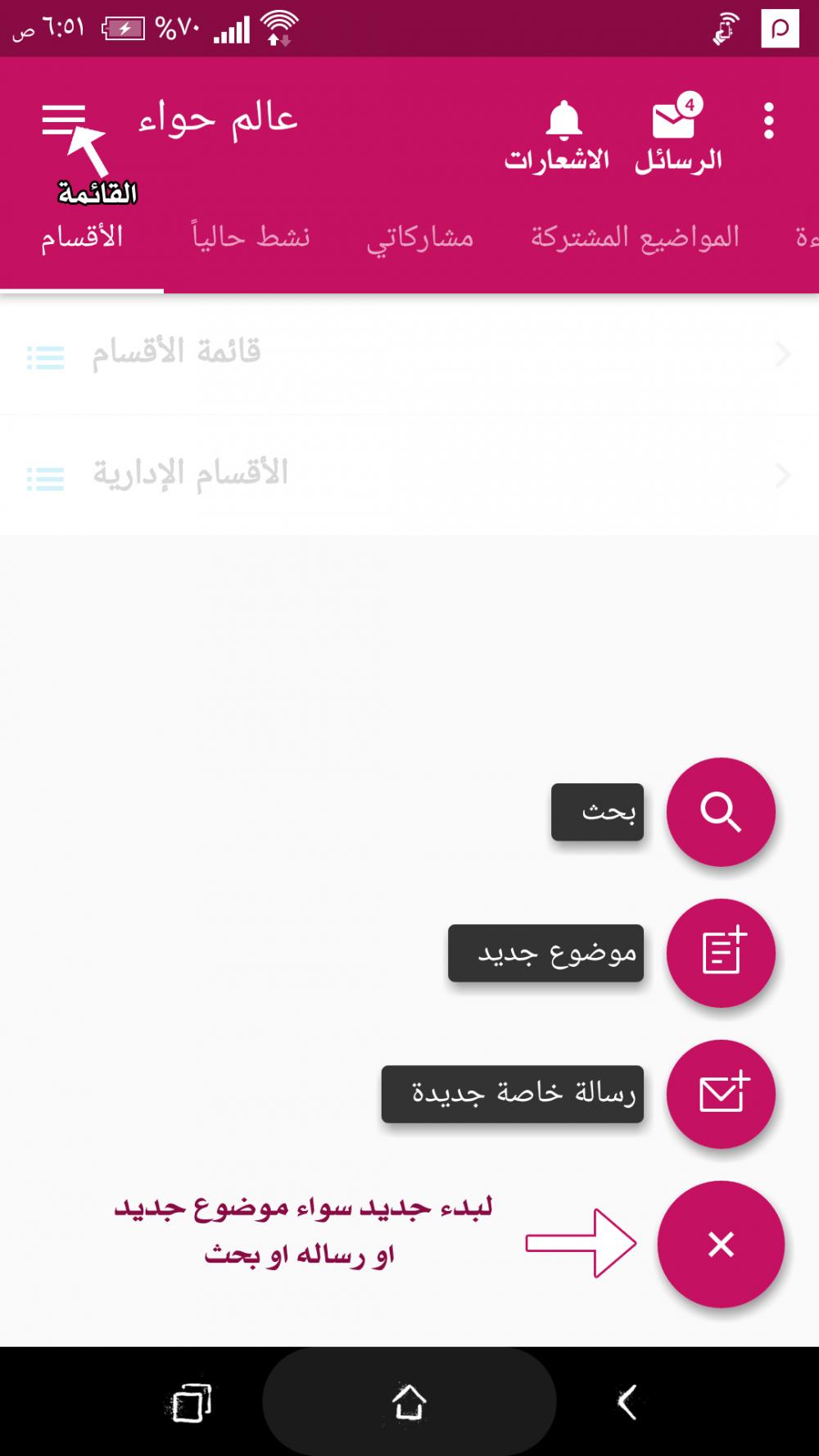Open الأقسام الإدارية row
This screenshot has width=819, height=1456.
409,475
